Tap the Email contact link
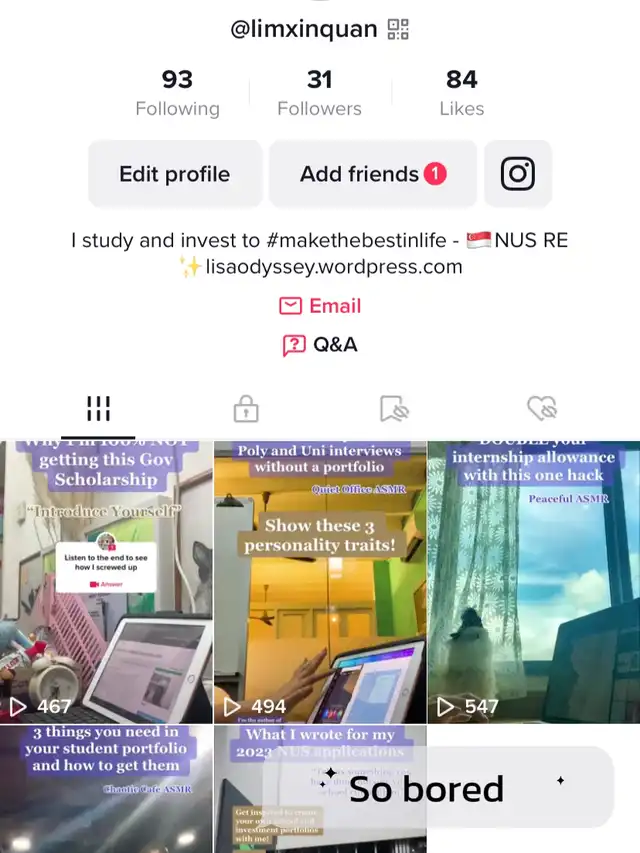The height and width of the screenshot is (853, 640). [320, 306]
